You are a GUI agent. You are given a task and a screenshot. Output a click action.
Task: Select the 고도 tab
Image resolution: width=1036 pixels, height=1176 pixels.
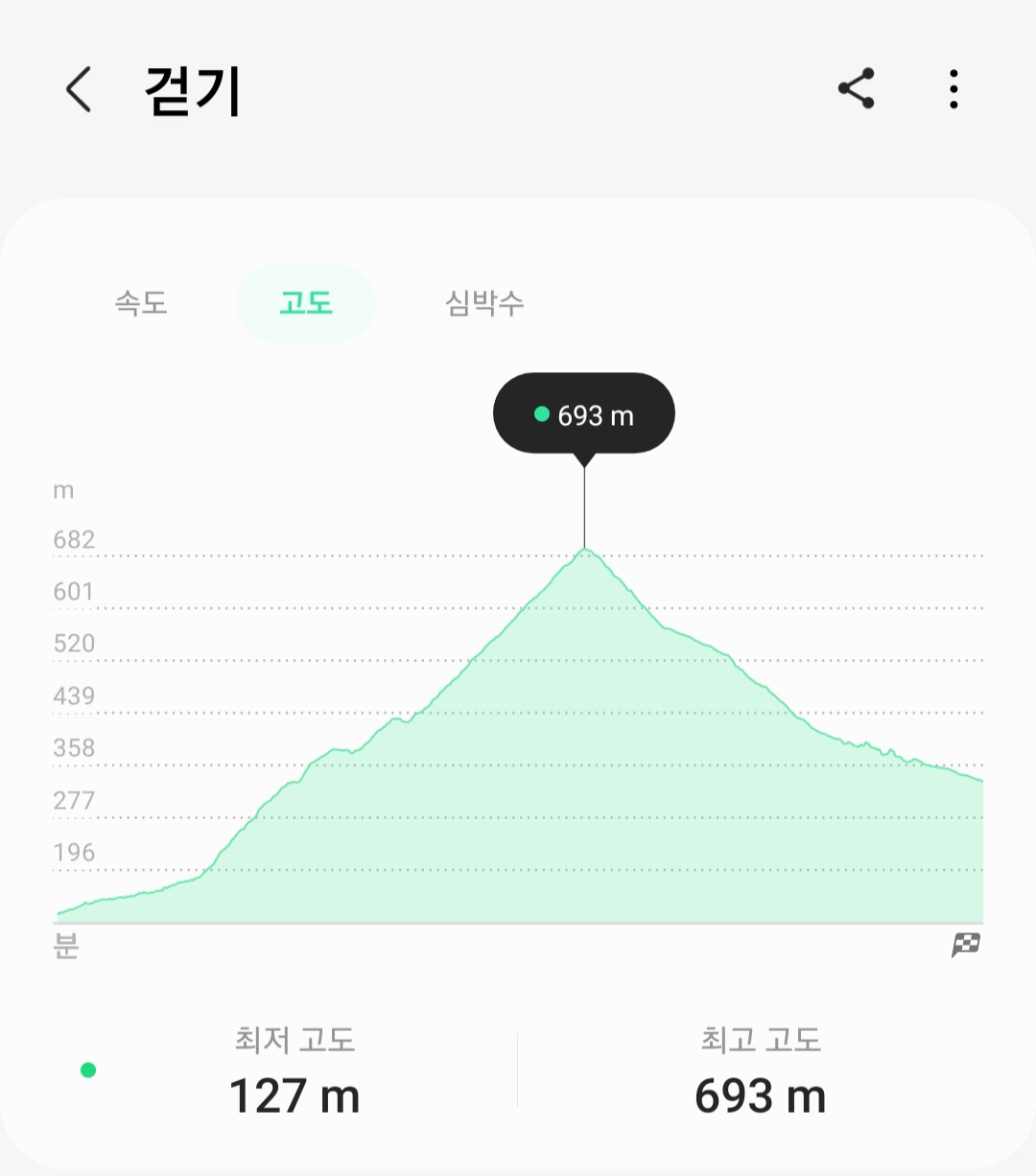[x=305, y=303]
